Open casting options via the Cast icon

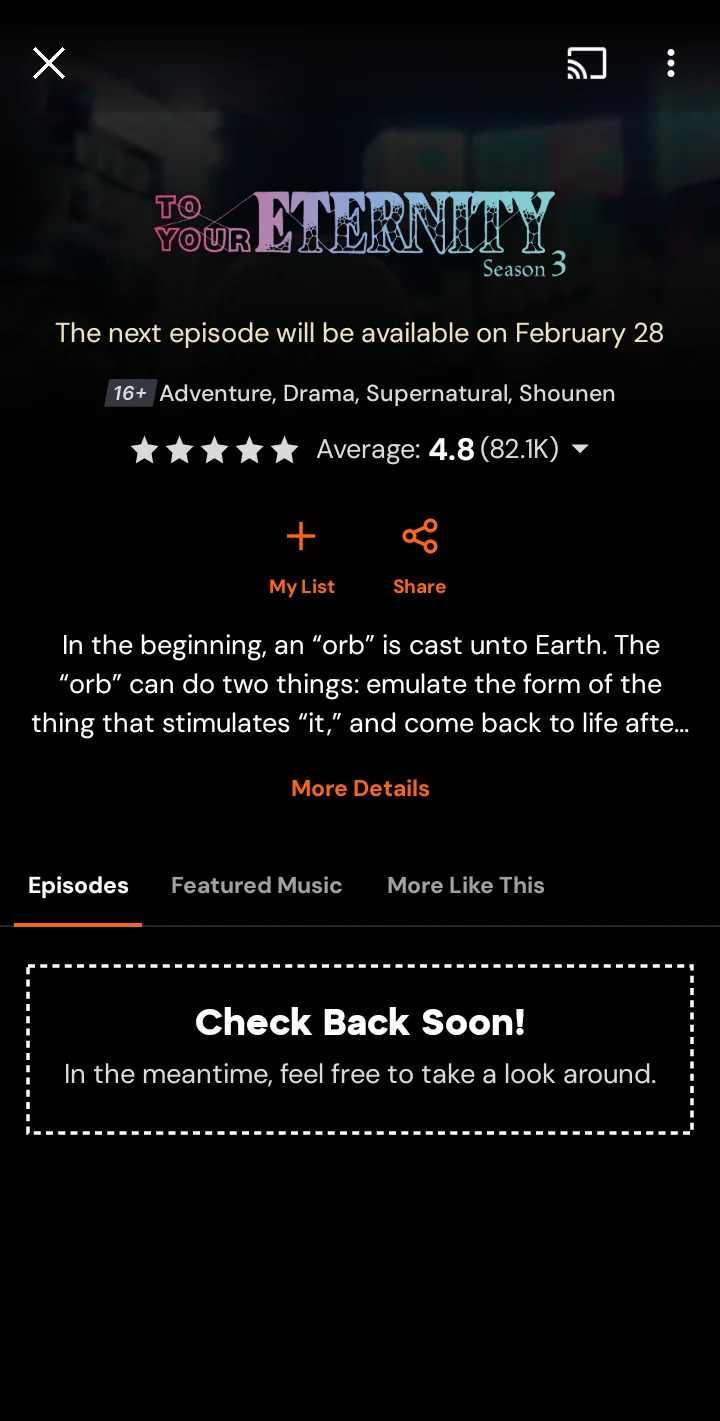point(586,63)
